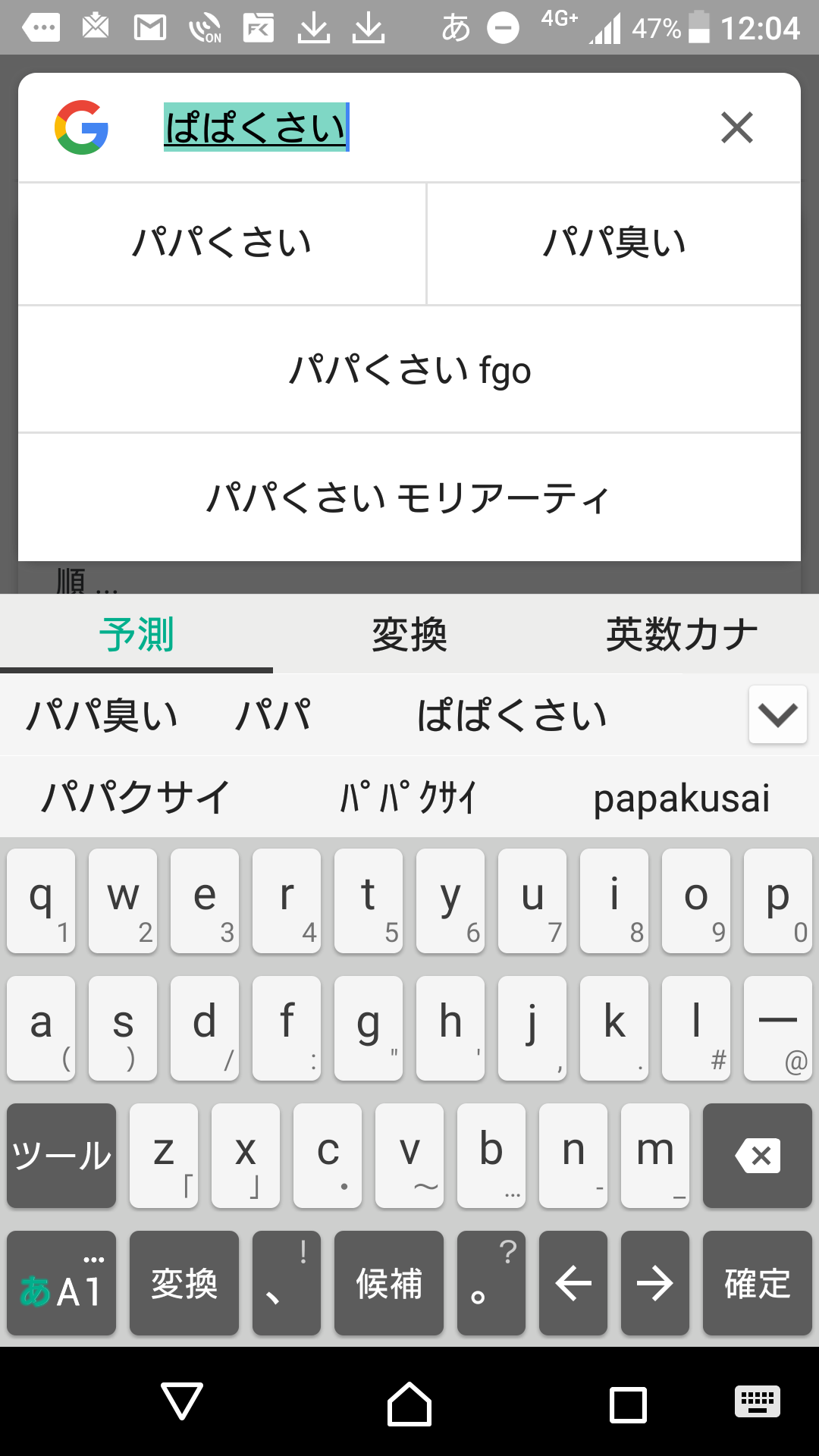Choose the パパ臭い suggestion in the Google results
Screen dimensions: 819x1456
[x=613, y=243]
